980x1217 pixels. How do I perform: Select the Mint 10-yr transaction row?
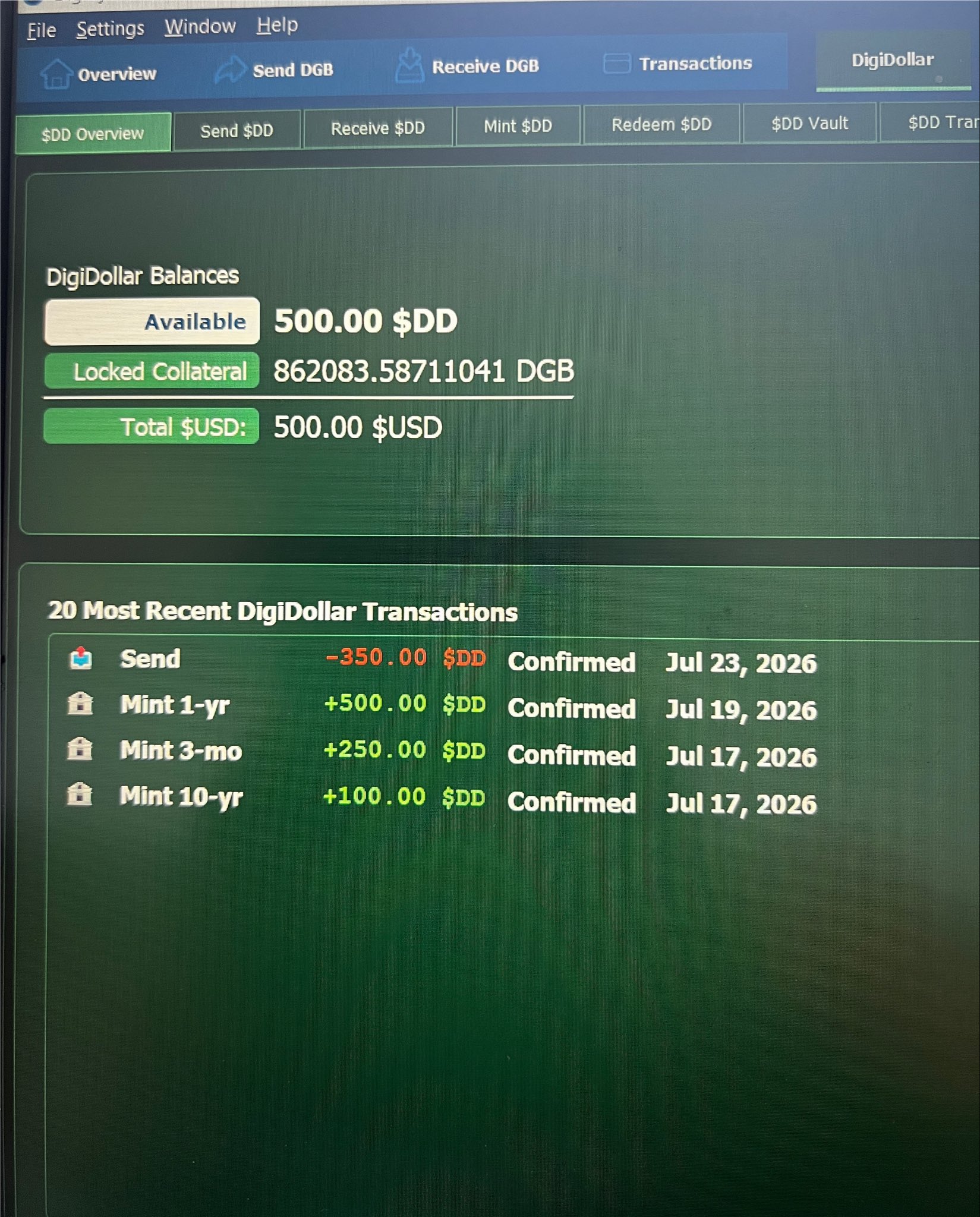coord(443,799)
